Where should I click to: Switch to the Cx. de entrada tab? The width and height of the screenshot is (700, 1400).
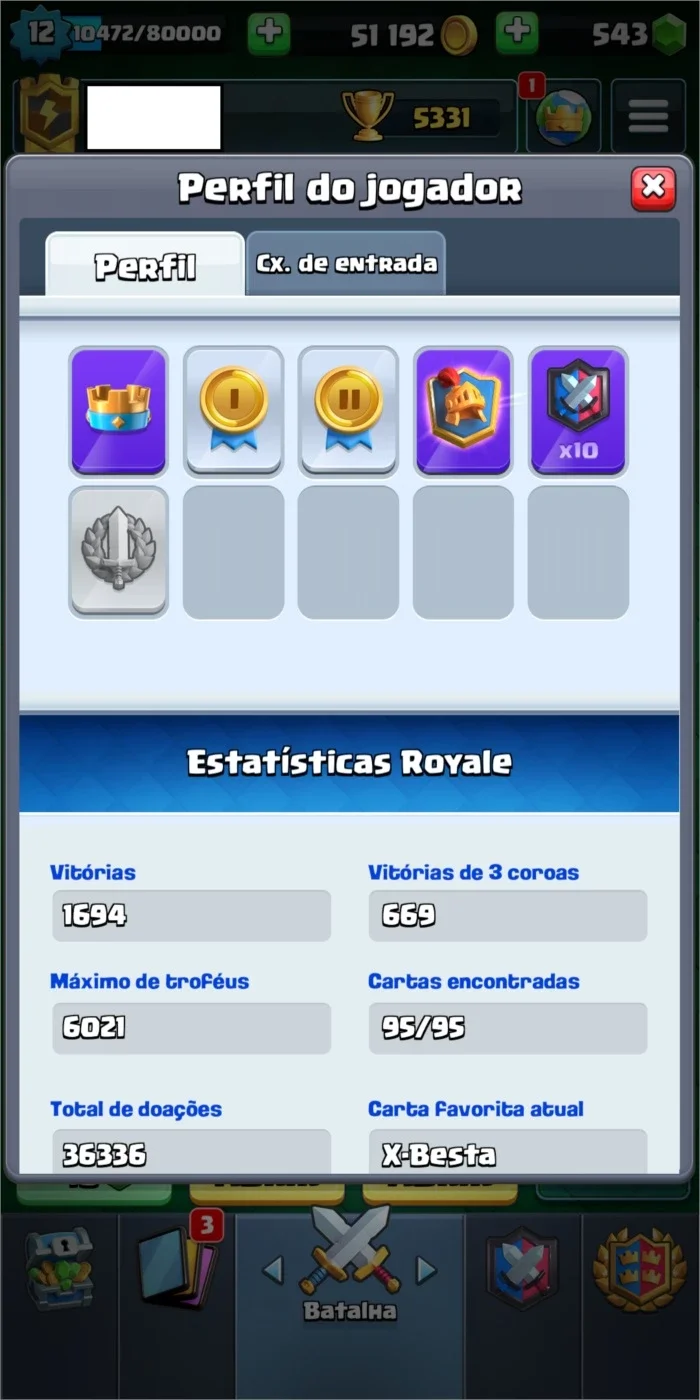pyautogui.click(x=346, y=264)
